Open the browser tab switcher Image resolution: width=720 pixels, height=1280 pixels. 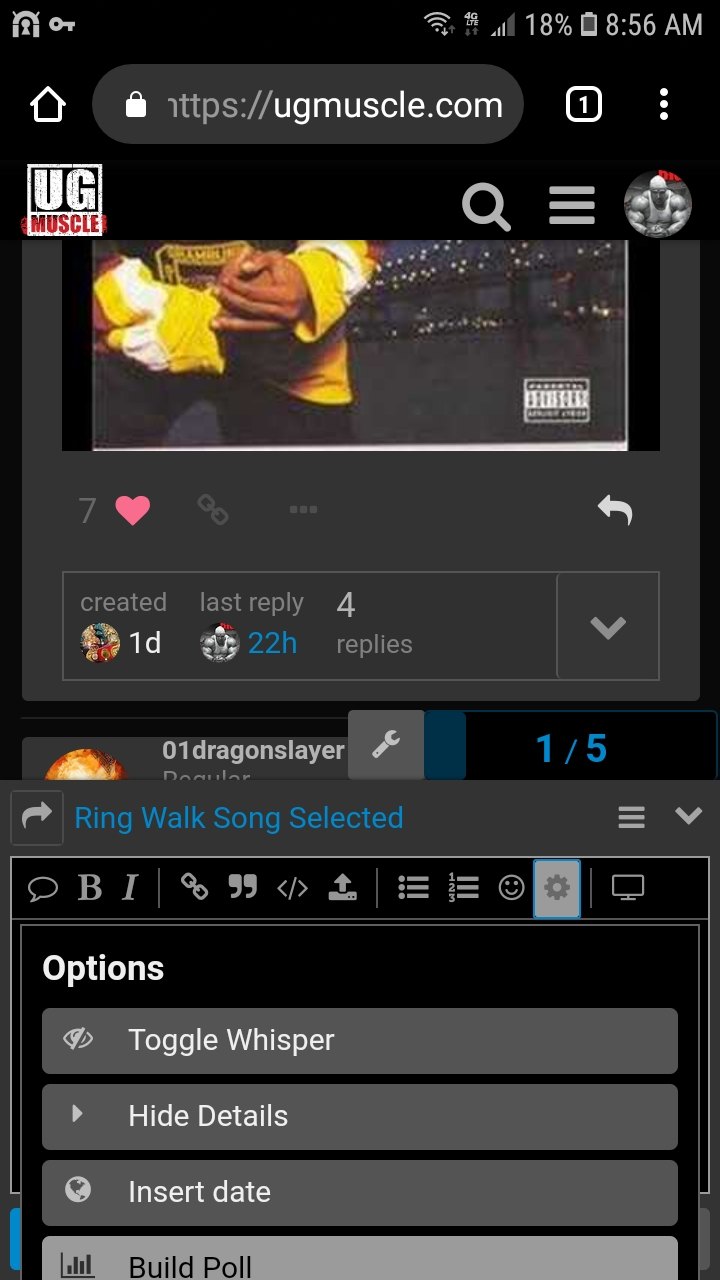(583, 105)
